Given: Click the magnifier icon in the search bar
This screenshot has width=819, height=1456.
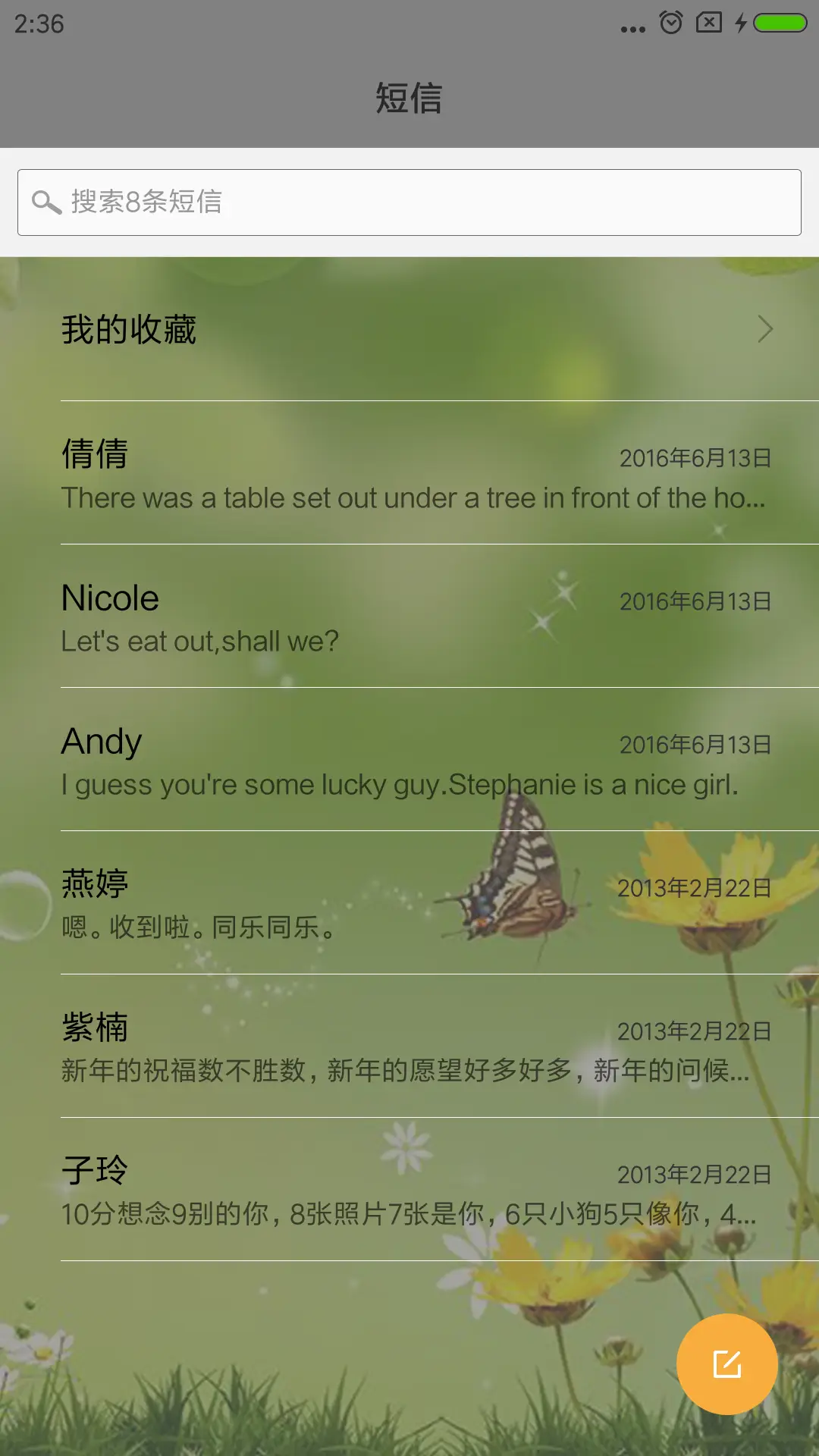Looking at the screenshot, I should 46,202.
